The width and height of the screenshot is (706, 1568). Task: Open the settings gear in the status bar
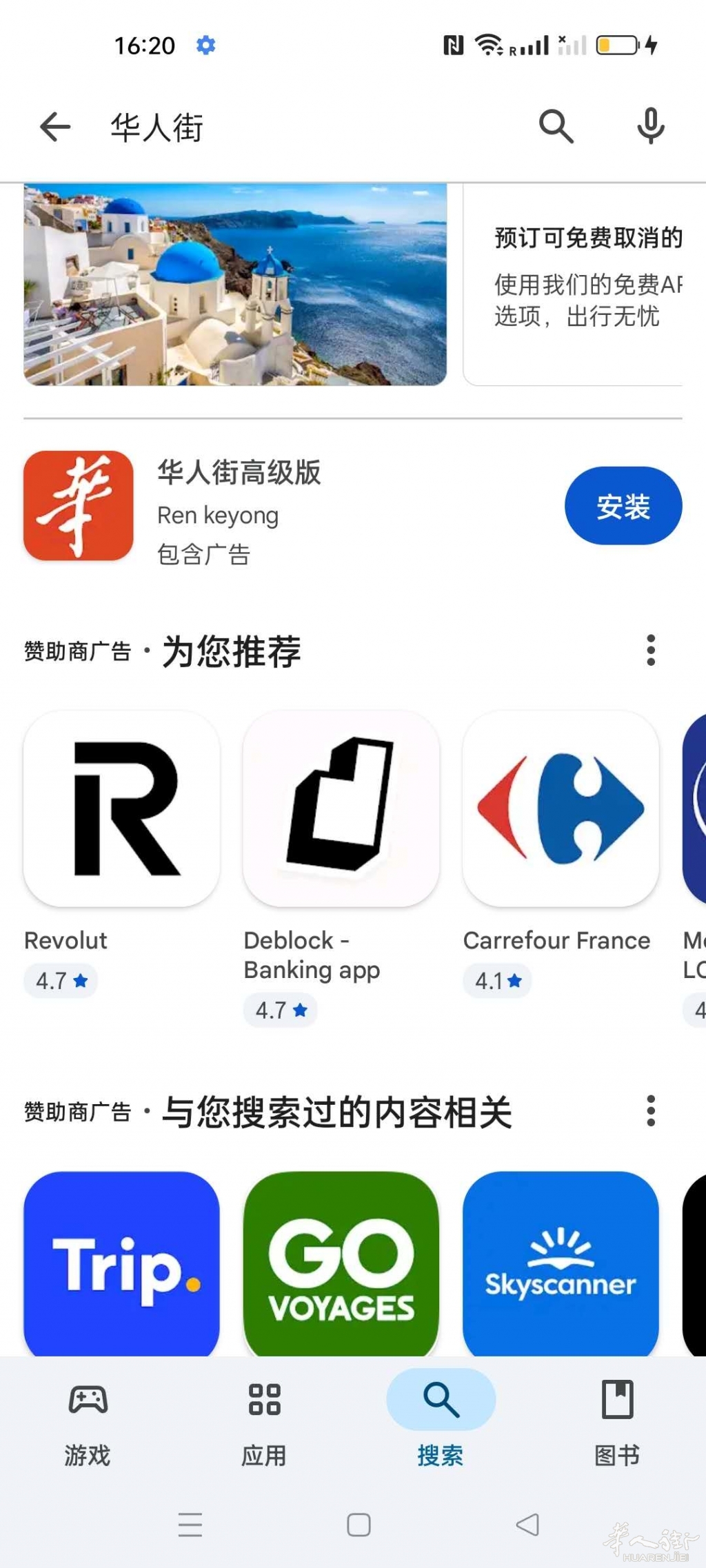(x=205, y=44)
